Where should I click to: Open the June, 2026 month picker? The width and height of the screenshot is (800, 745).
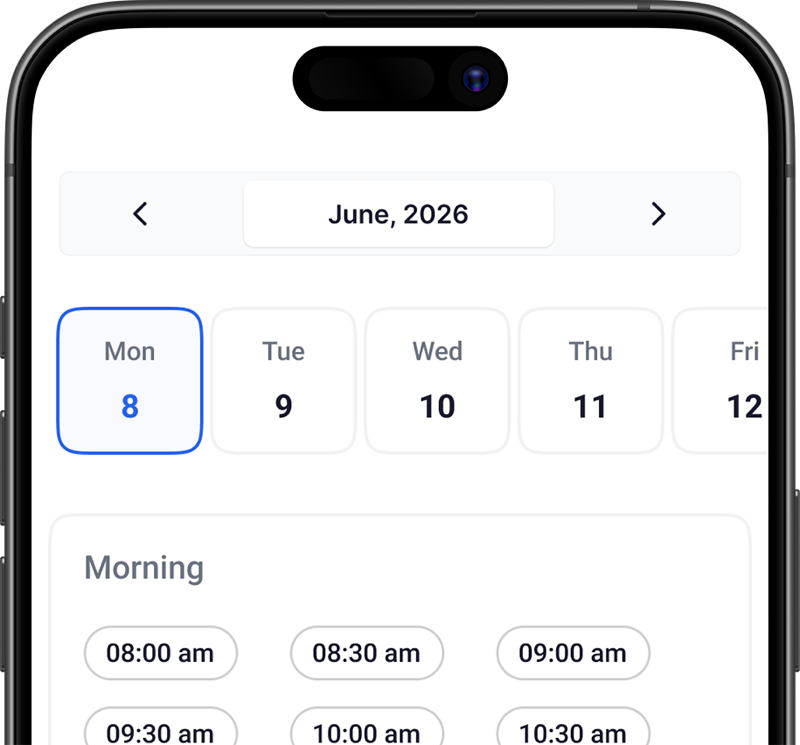click(x=398, y=214)
